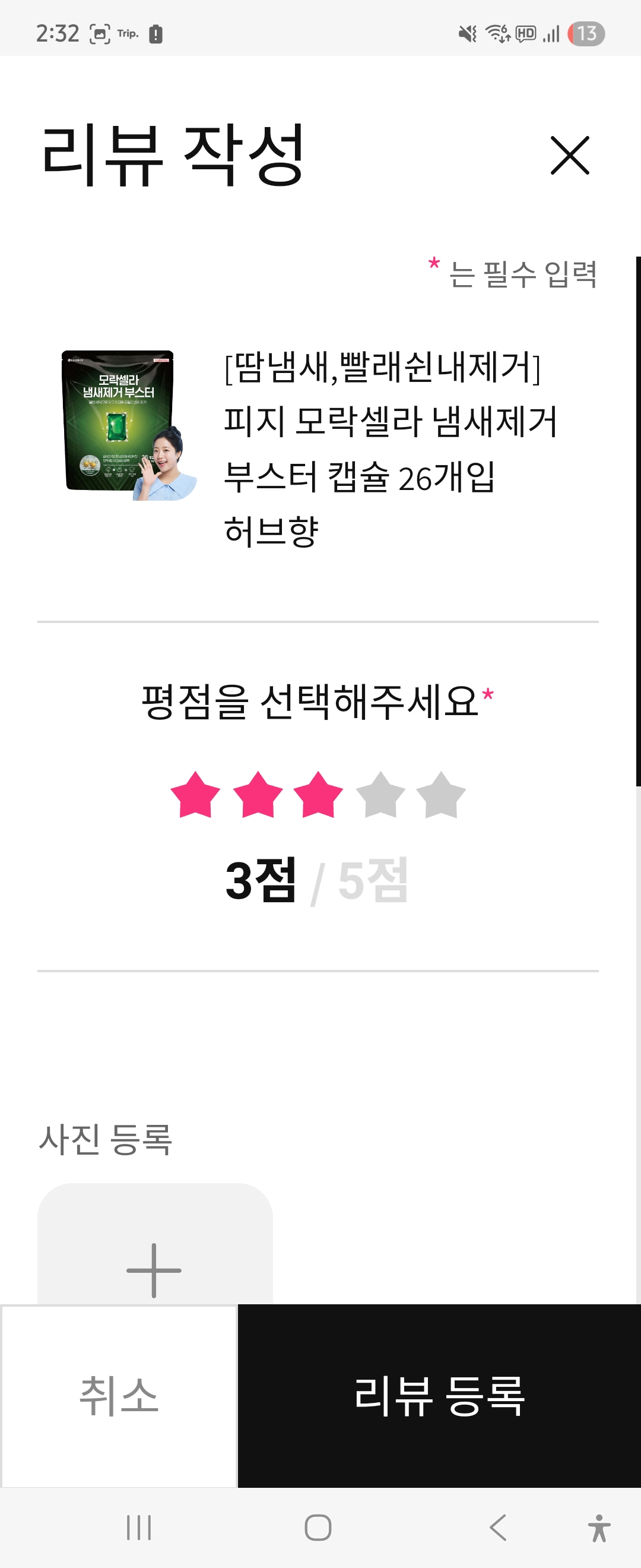The height and width of the screenshot is (1568, 641).
Task: Tap 취소 to cancel the review
Action: point(119,1397)
